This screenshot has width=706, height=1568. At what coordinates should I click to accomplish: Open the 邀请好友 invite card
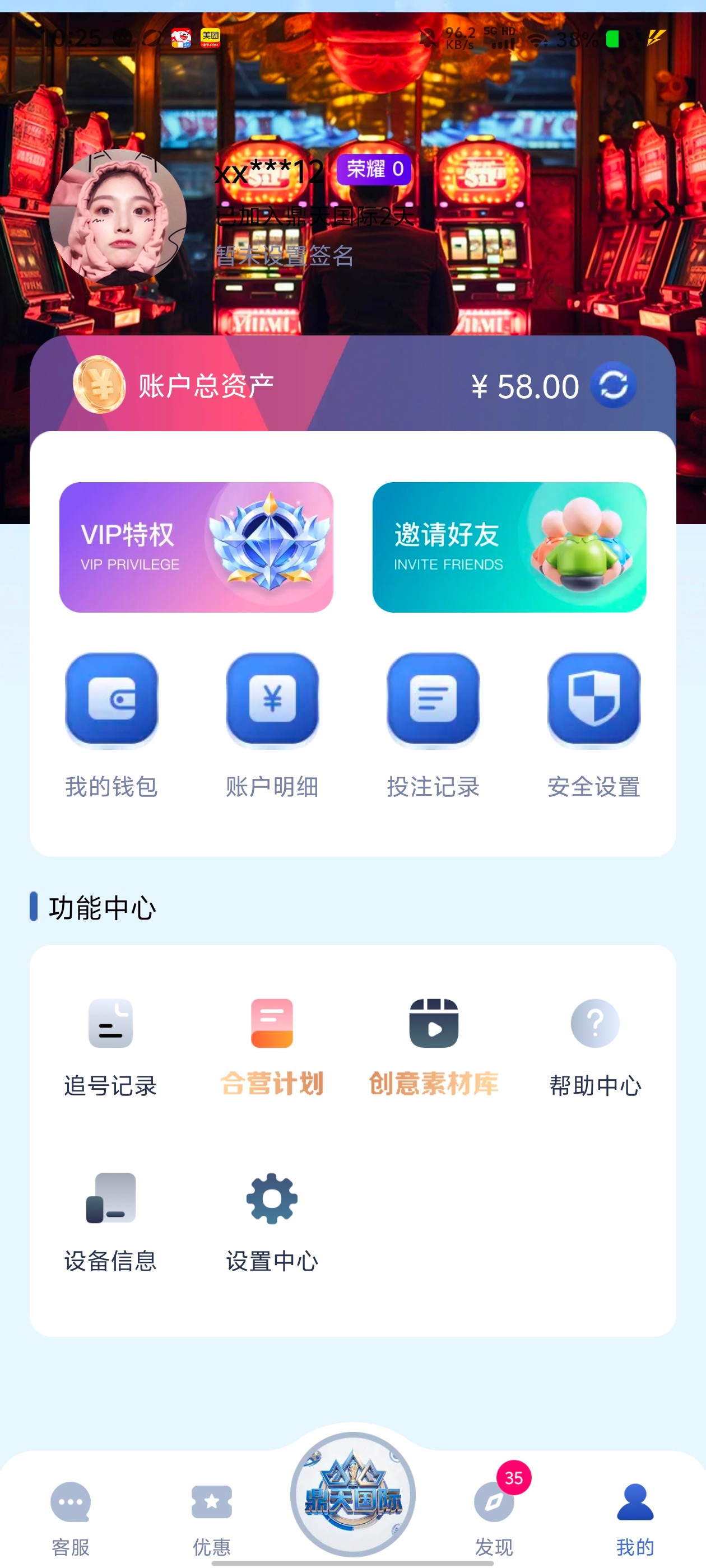[x=509, y=547]
